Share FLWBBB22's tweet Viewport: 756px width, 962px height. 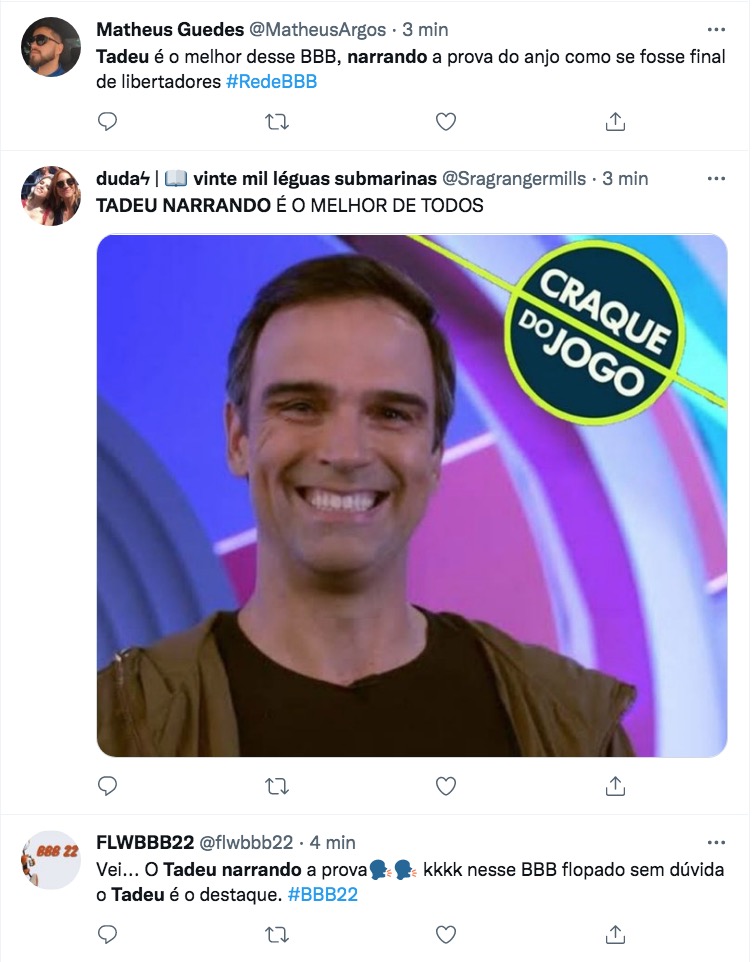[616, 935]
